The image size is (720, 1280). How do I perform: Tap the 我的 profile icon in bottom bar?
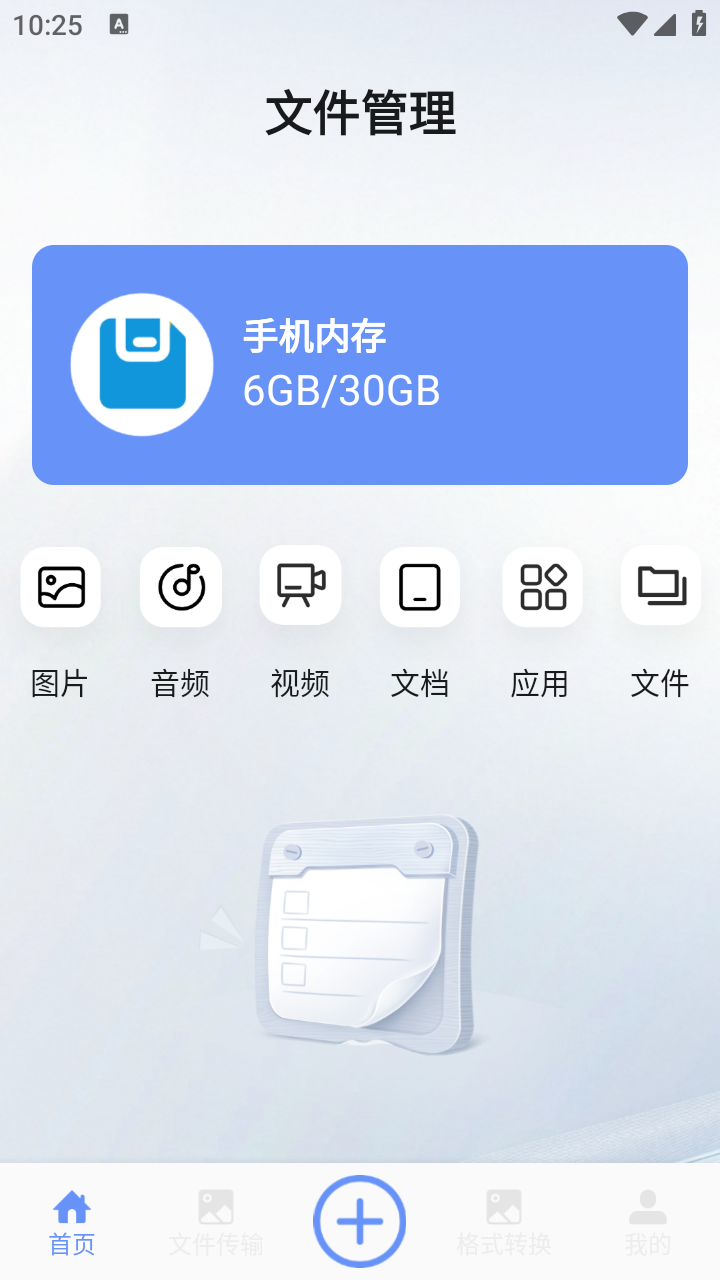[x=647, y=1205]
